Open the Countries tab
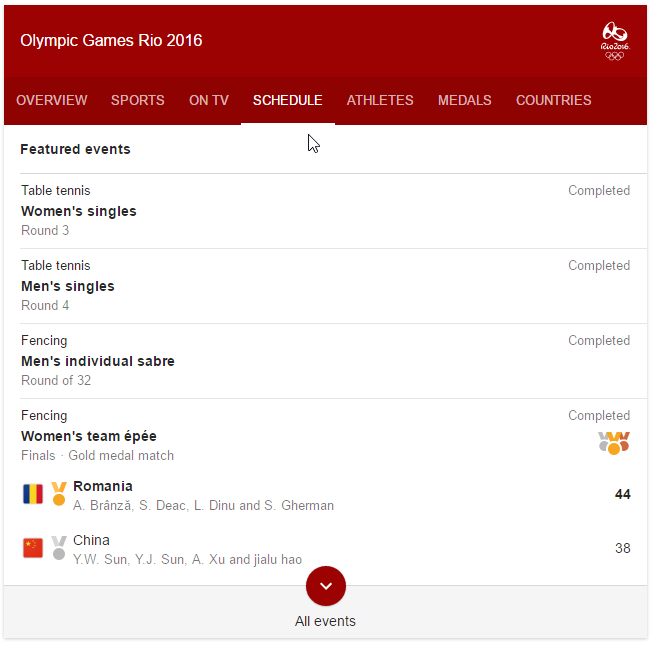Viewport: 652px width, 647px height. coord(554,100)
